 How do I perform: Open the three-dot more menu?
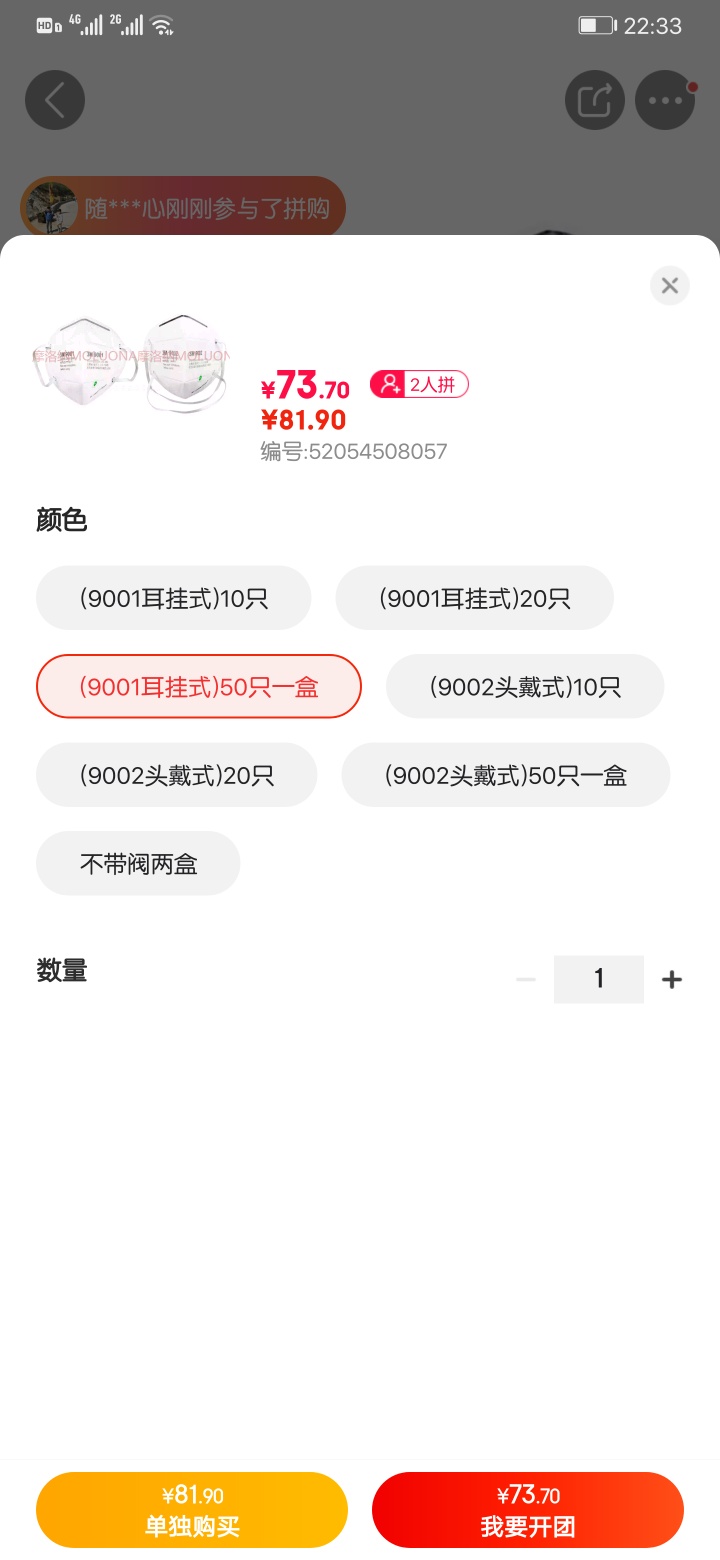click(x=665, y=100)
